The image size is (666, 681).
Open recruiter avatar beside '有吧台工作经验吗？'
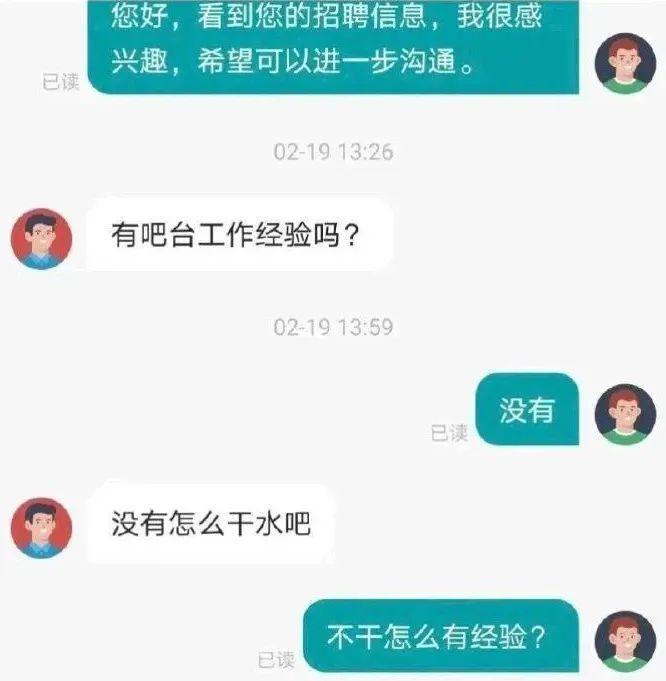(x=41, y=239)
